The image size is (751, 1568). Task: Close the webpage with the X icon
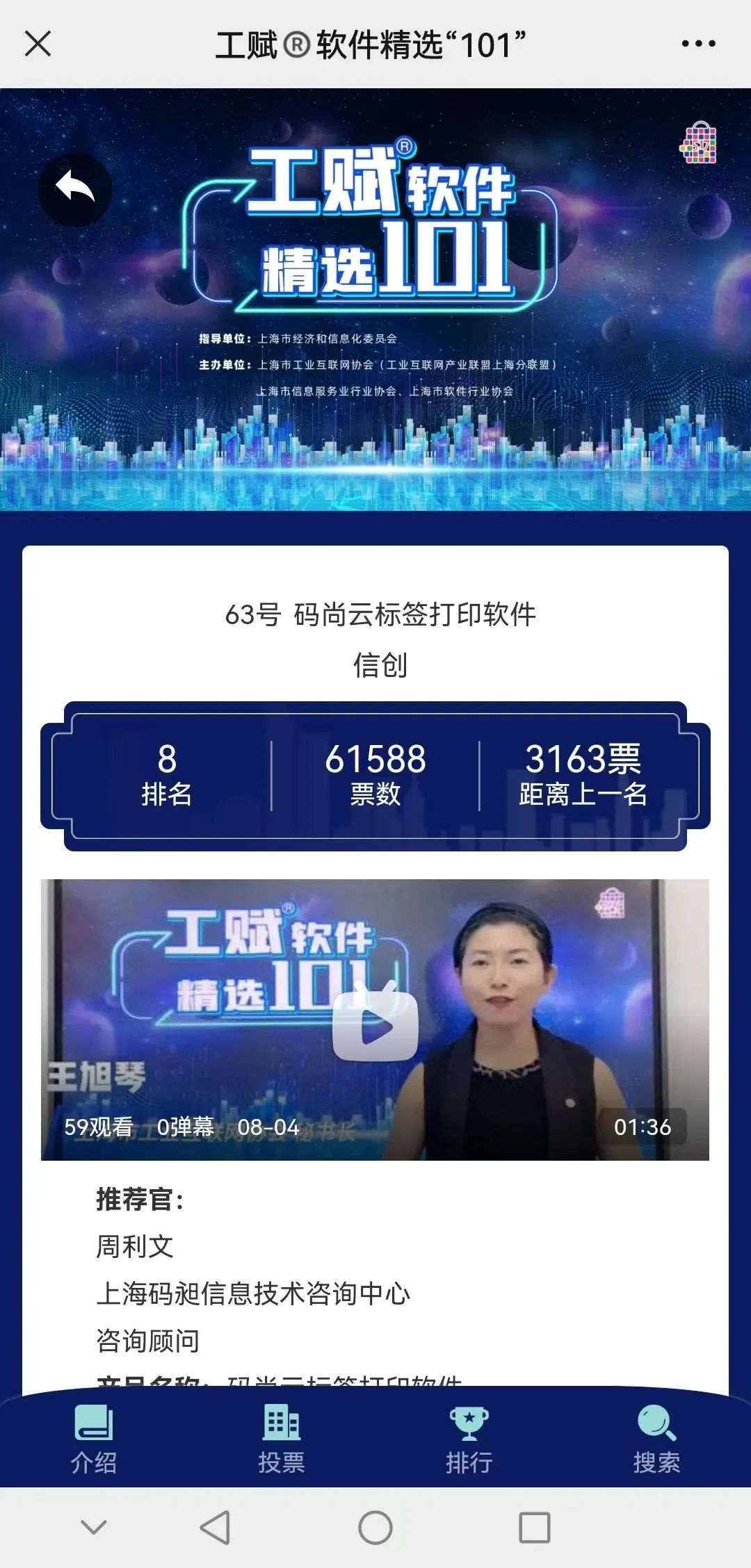[x=38, y=44]
